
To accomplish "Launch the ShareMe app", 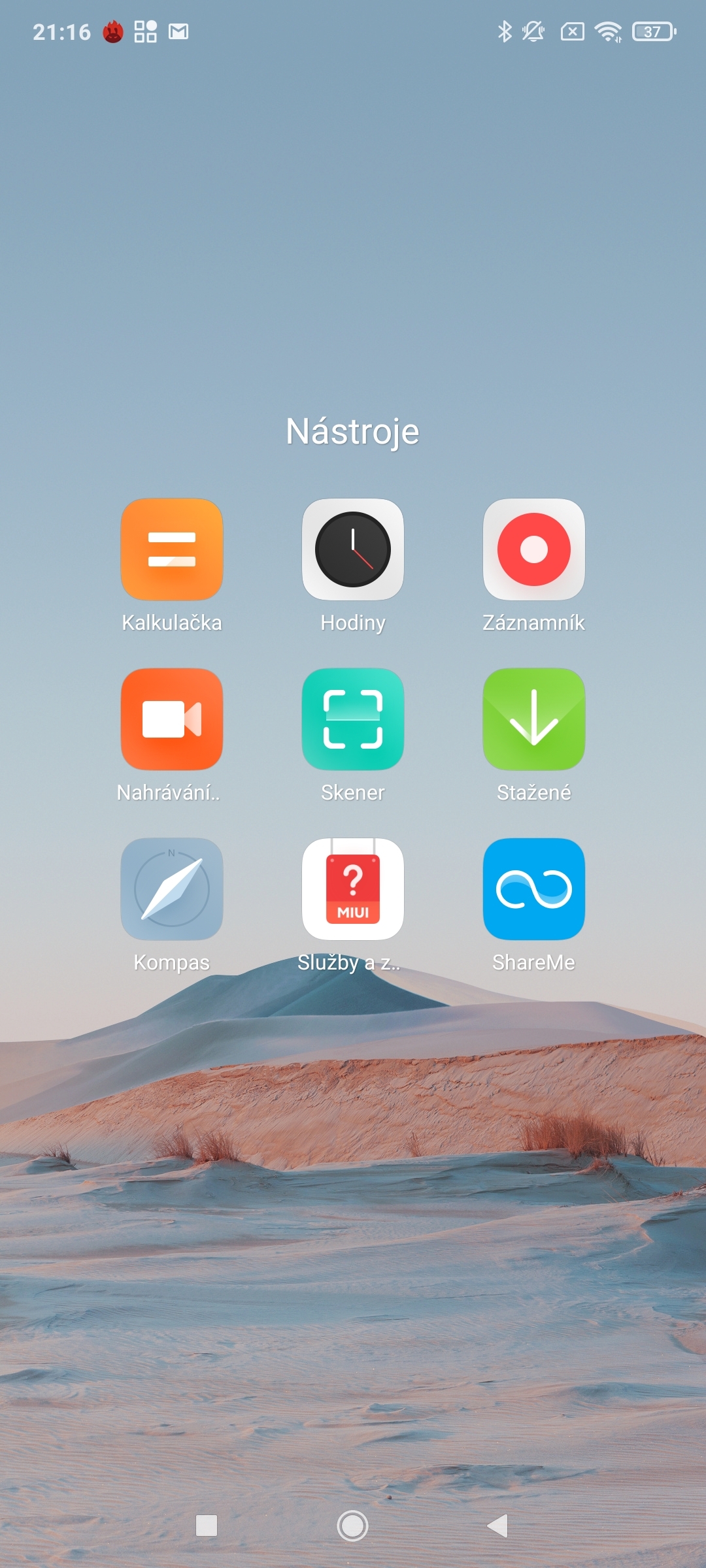I will pyautogui.click(x=533, y=889).
